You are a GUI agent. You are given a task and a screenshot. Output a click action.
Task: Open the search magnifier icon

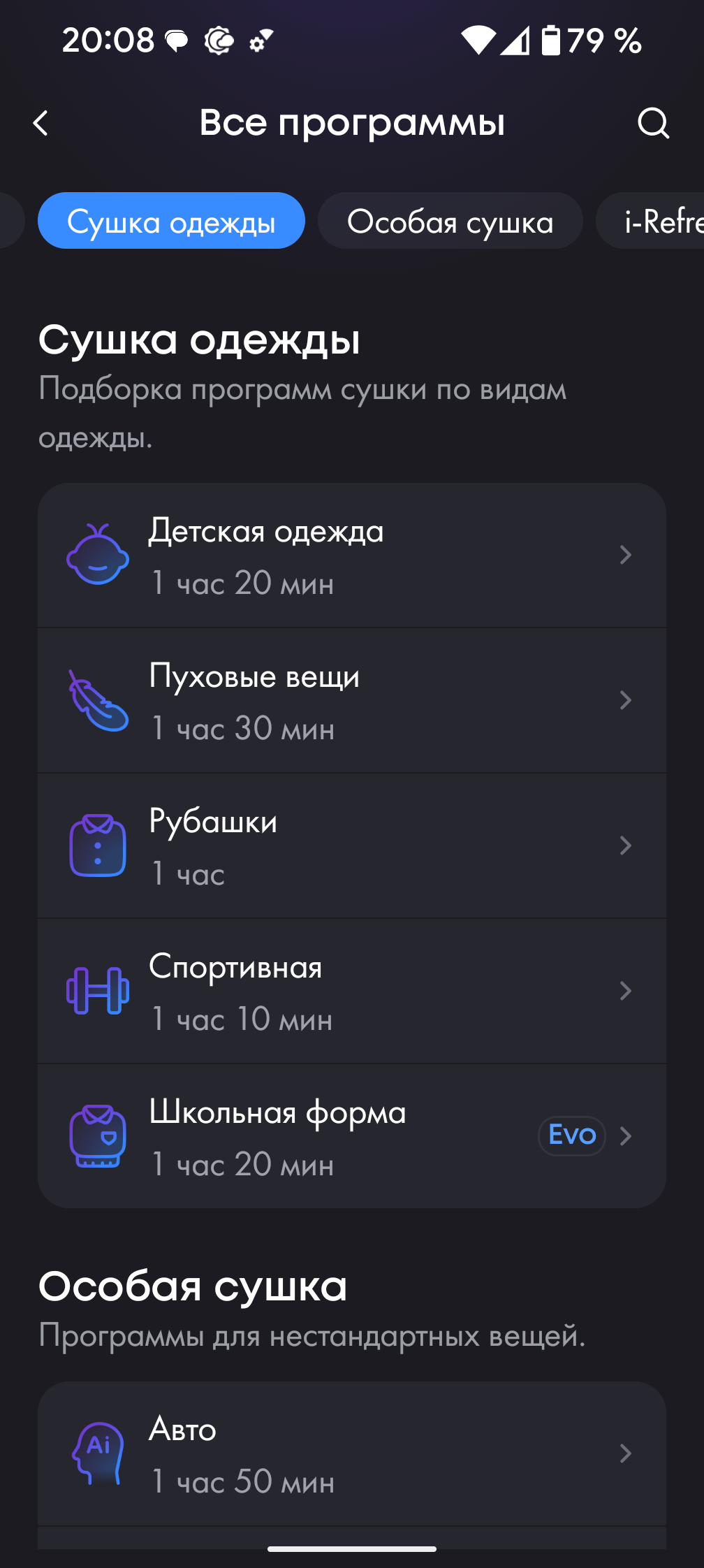pyautogui.click(x=653, y=124)
